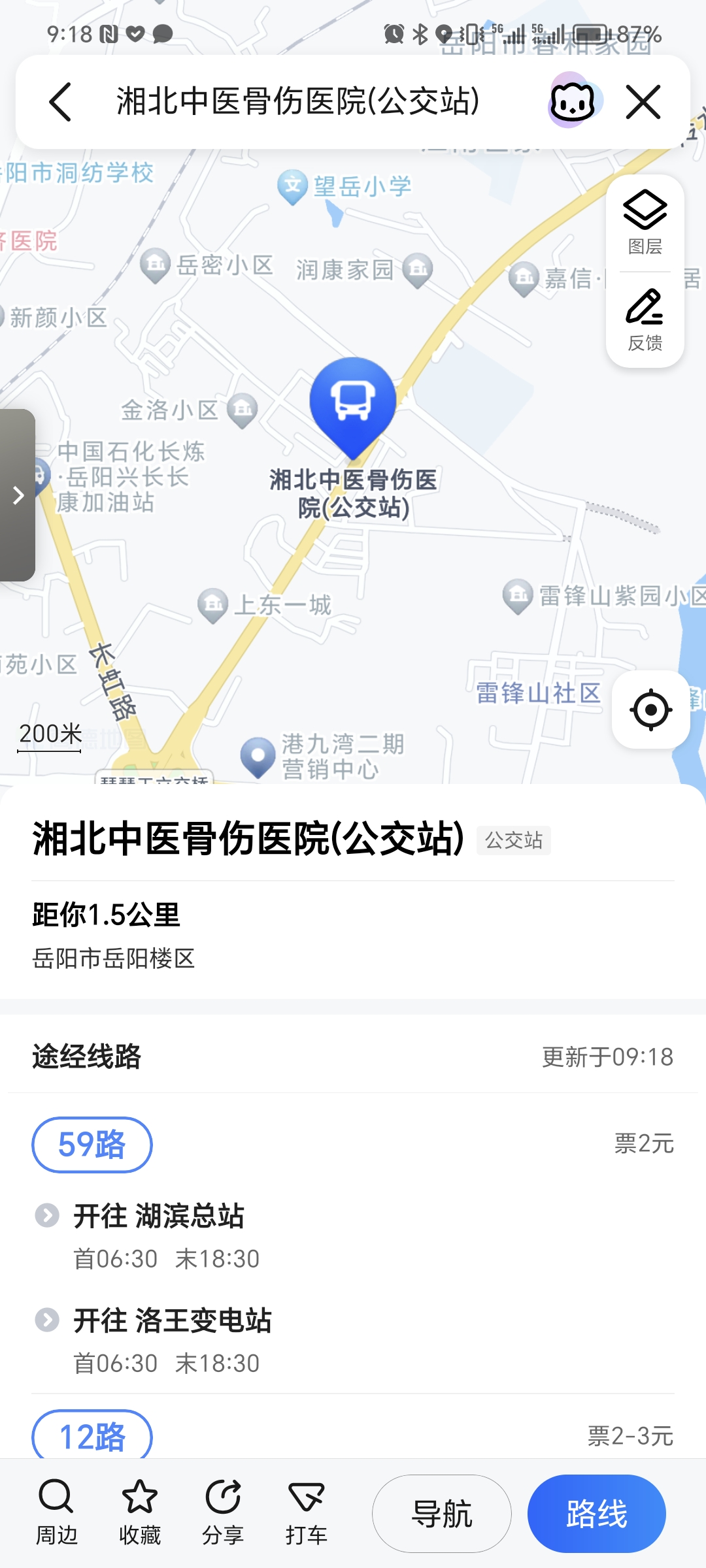This screenshot has height=1568, width=706.
Task: Open the cat assistant icon
Action: [x=573, y=101]
